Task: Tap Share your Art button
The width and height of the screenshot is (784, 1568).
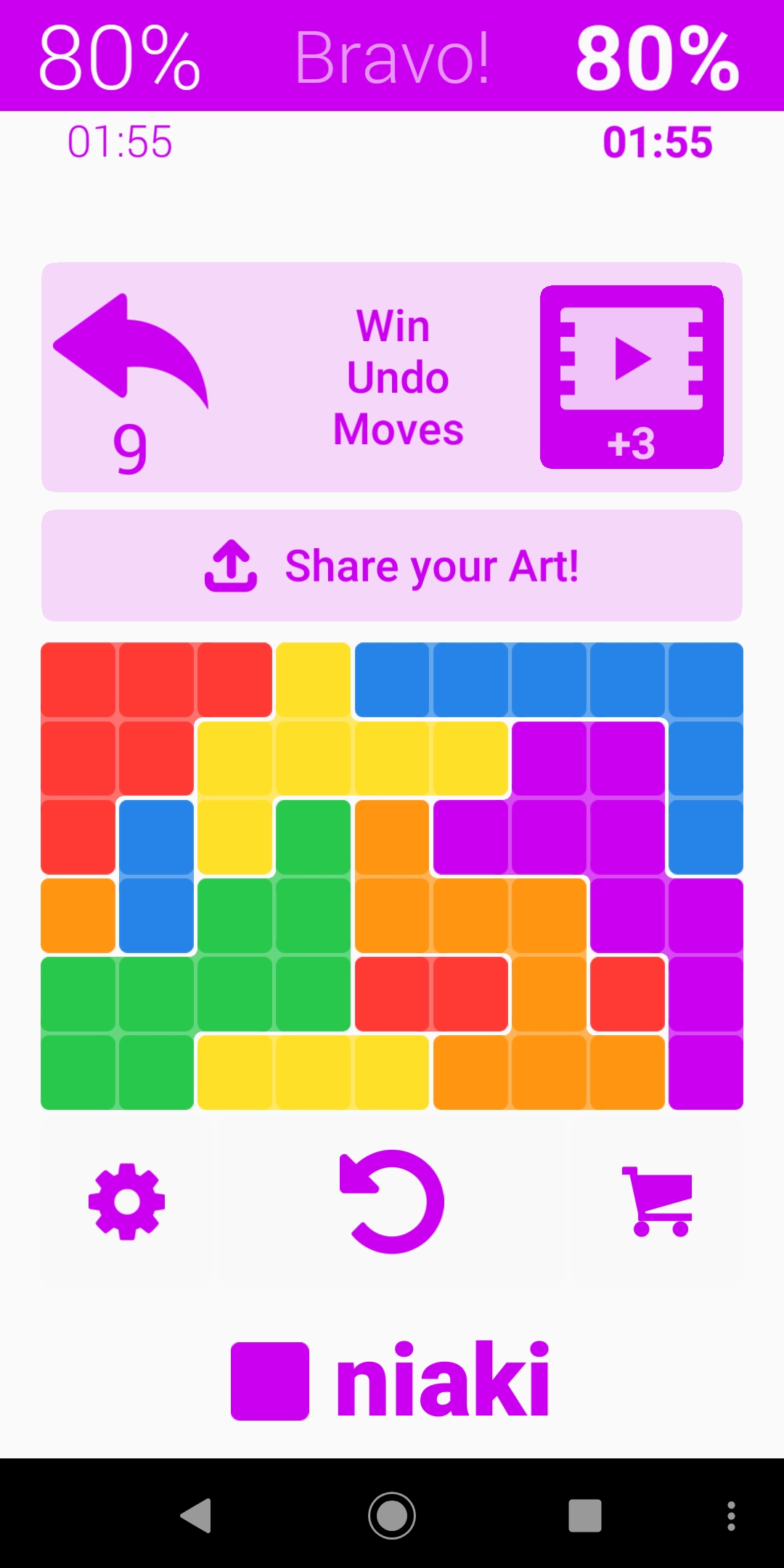Action: [392, 565]
